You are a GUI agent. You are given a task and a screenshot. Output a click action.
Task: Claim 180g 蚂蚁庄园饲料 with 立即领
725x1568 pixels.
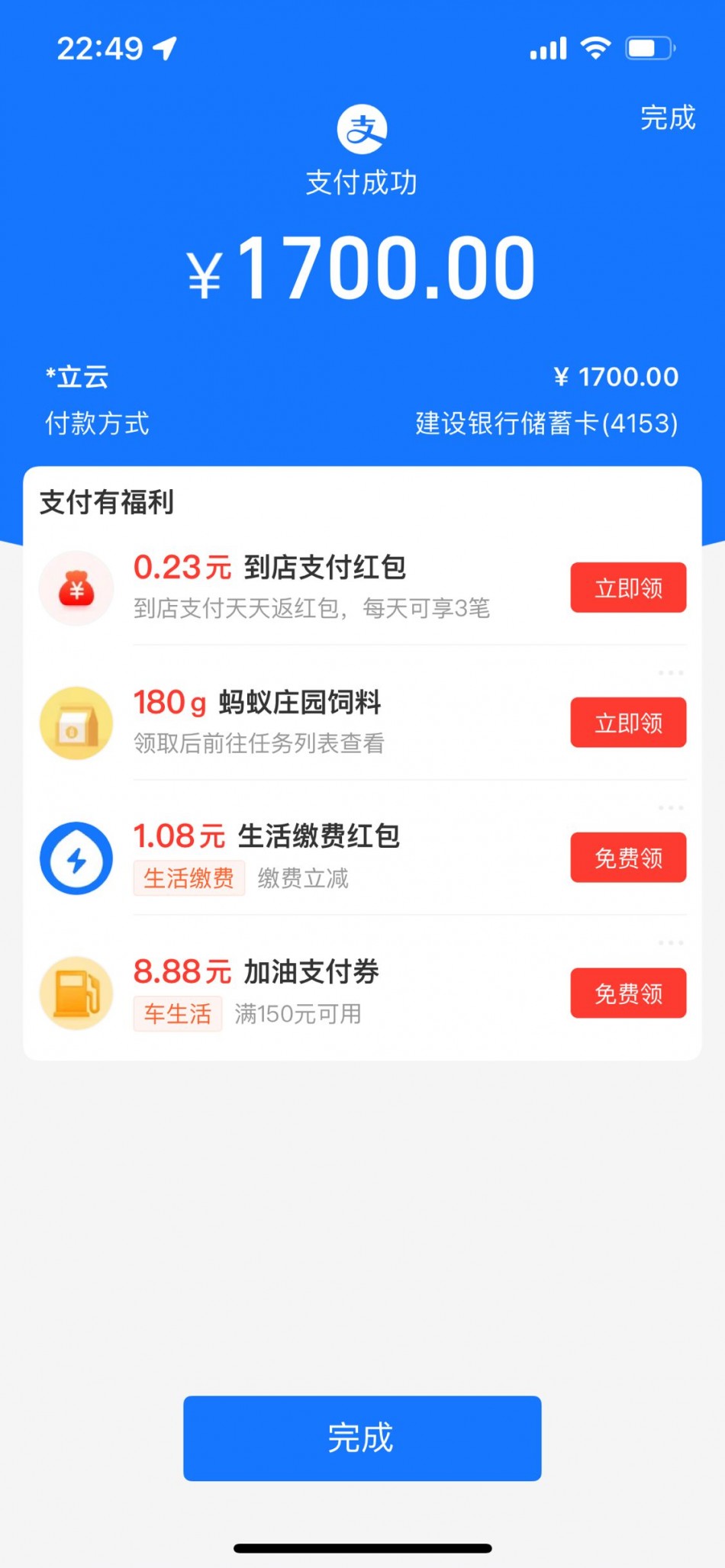pos(628,722)
